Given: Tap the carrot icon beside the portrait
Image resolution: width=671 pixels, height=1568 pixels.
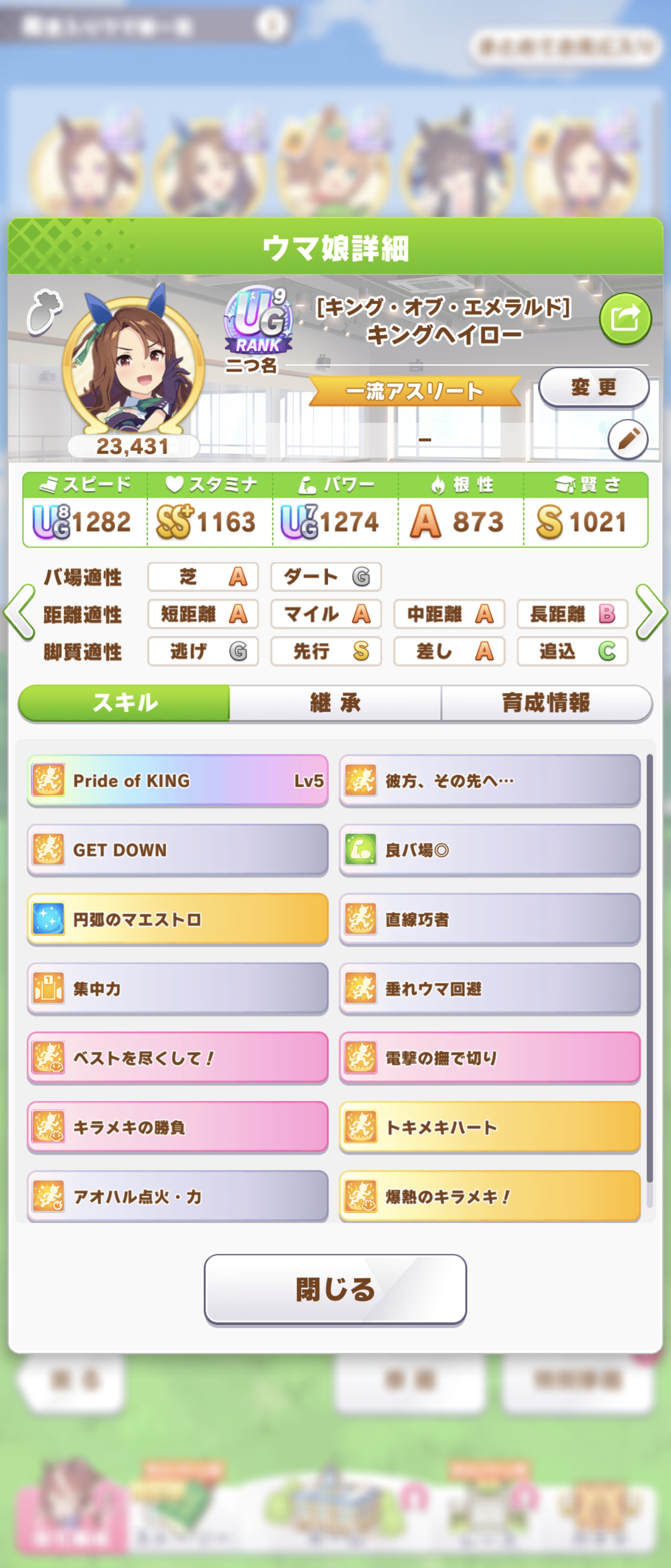Looking at the screenshot, I should 44,312.
